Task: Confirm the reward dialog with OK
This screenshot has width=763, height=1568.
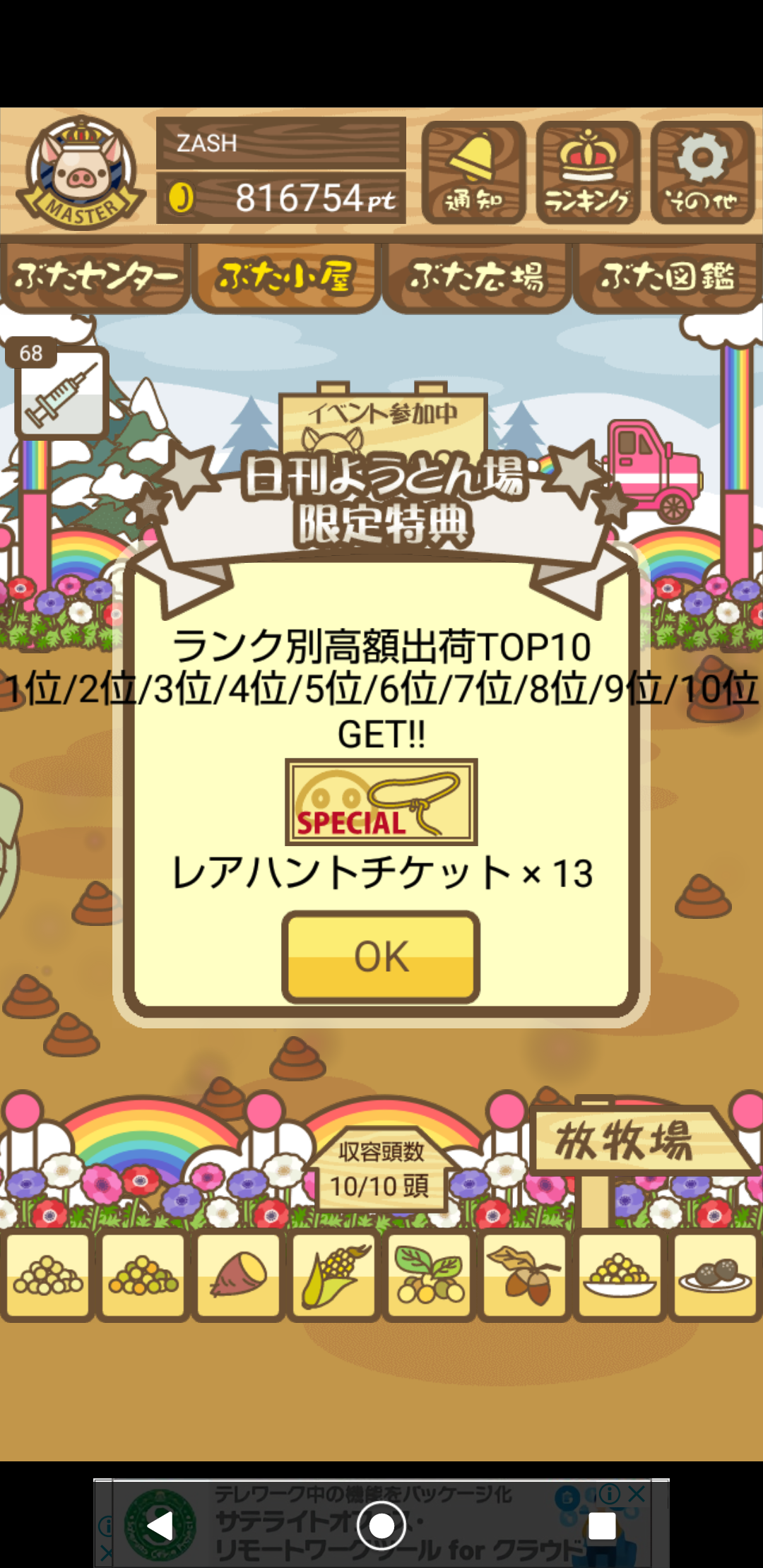Action: click(x=381, y=957)
